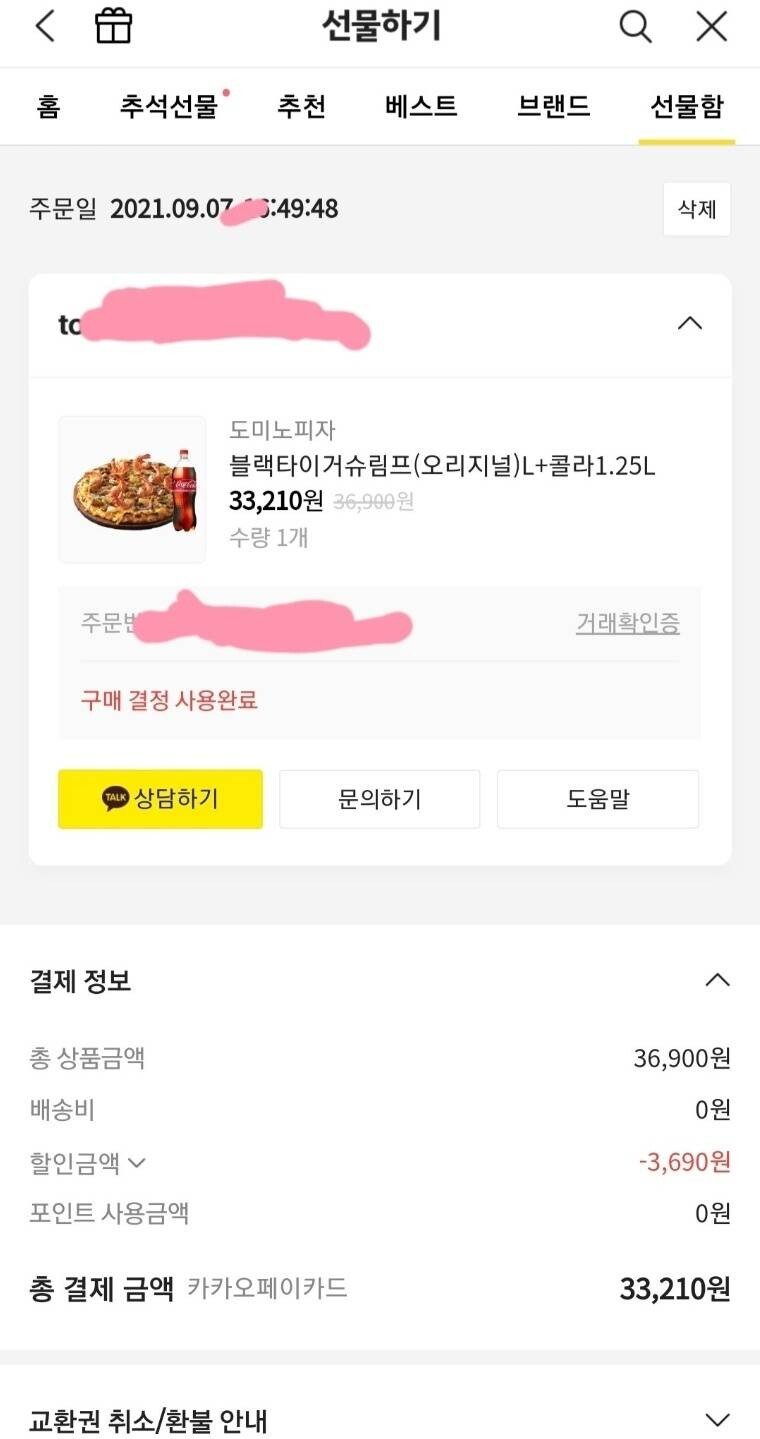Screen dimensions: 760x1439
Task: Click the 삭제 delete button
Action: [x=696, y=210]
